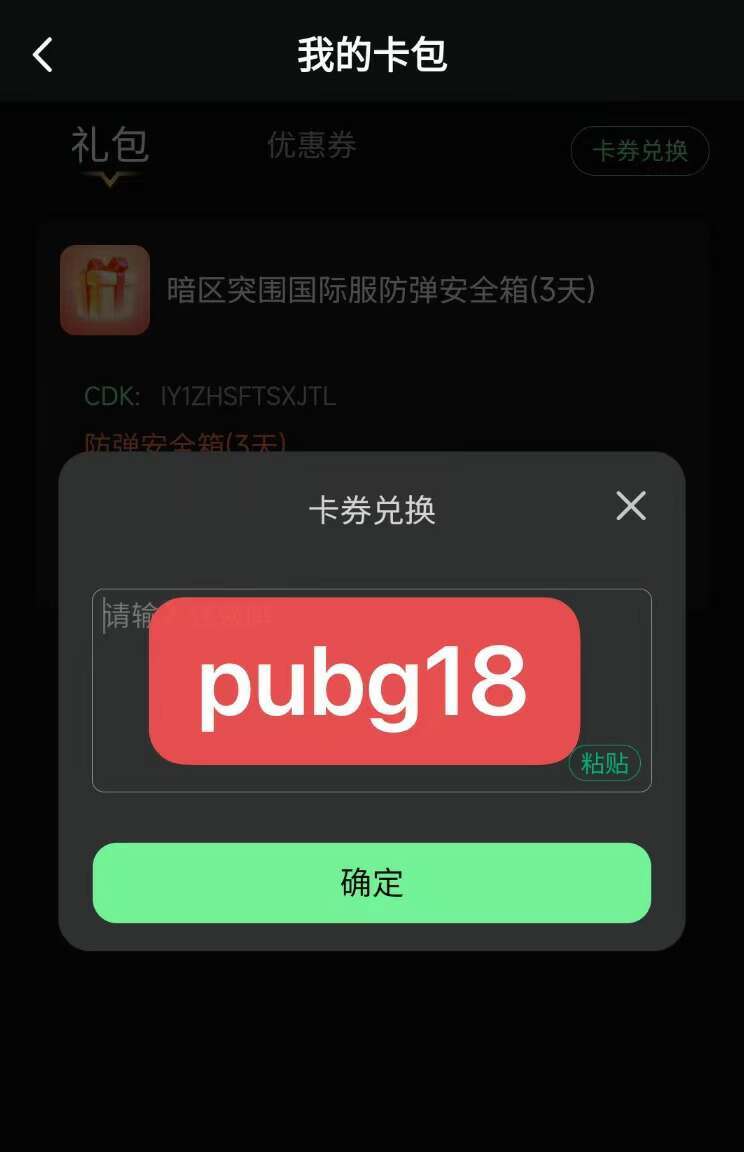Click the 我的卡包 page title
Screen dimensions: 744x1152
372,56
